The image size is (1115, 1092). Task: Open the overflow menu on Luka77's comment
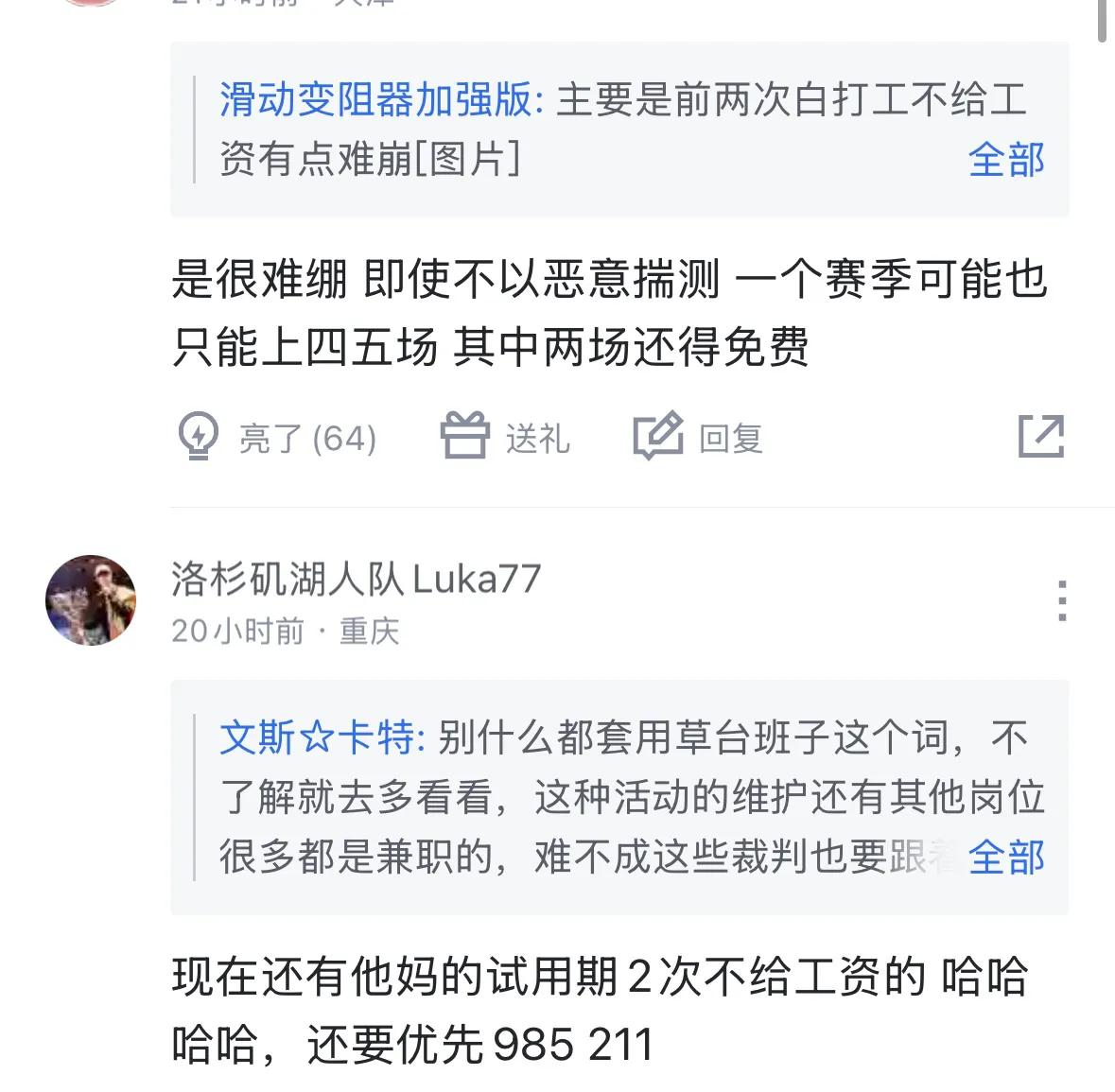1062,600
